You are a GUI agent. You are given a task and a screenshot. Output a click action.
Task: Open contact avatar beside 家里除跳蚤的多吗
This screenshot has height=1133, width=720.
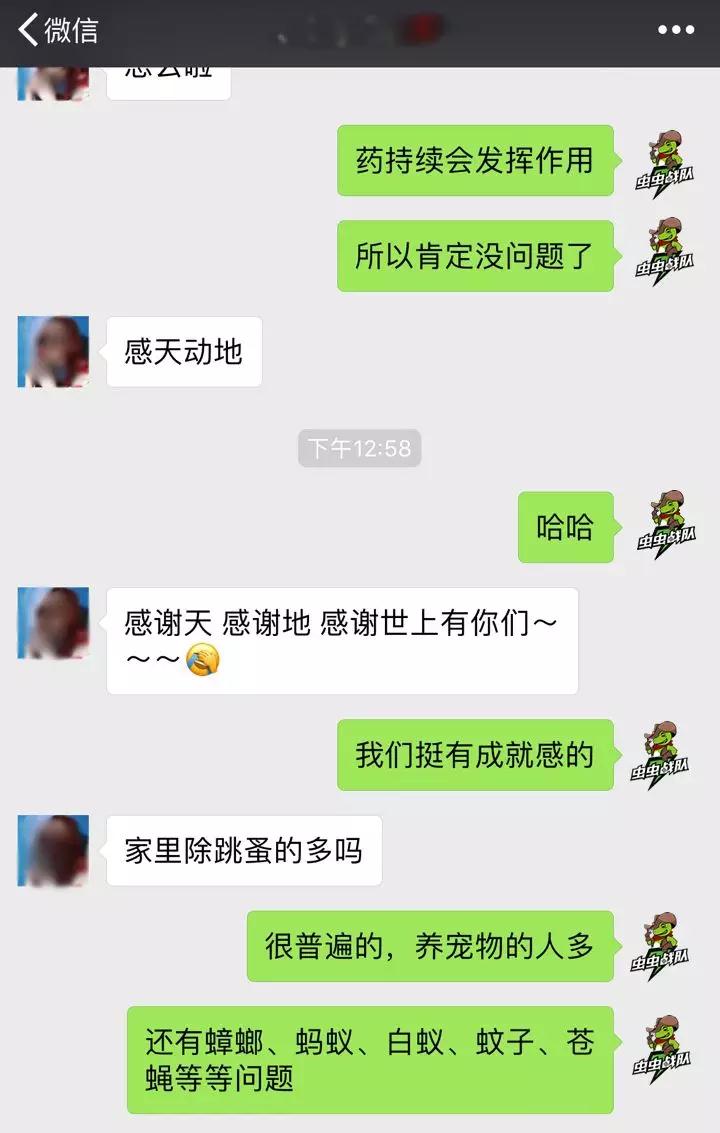pyautogui.click(x=53, y=851)
